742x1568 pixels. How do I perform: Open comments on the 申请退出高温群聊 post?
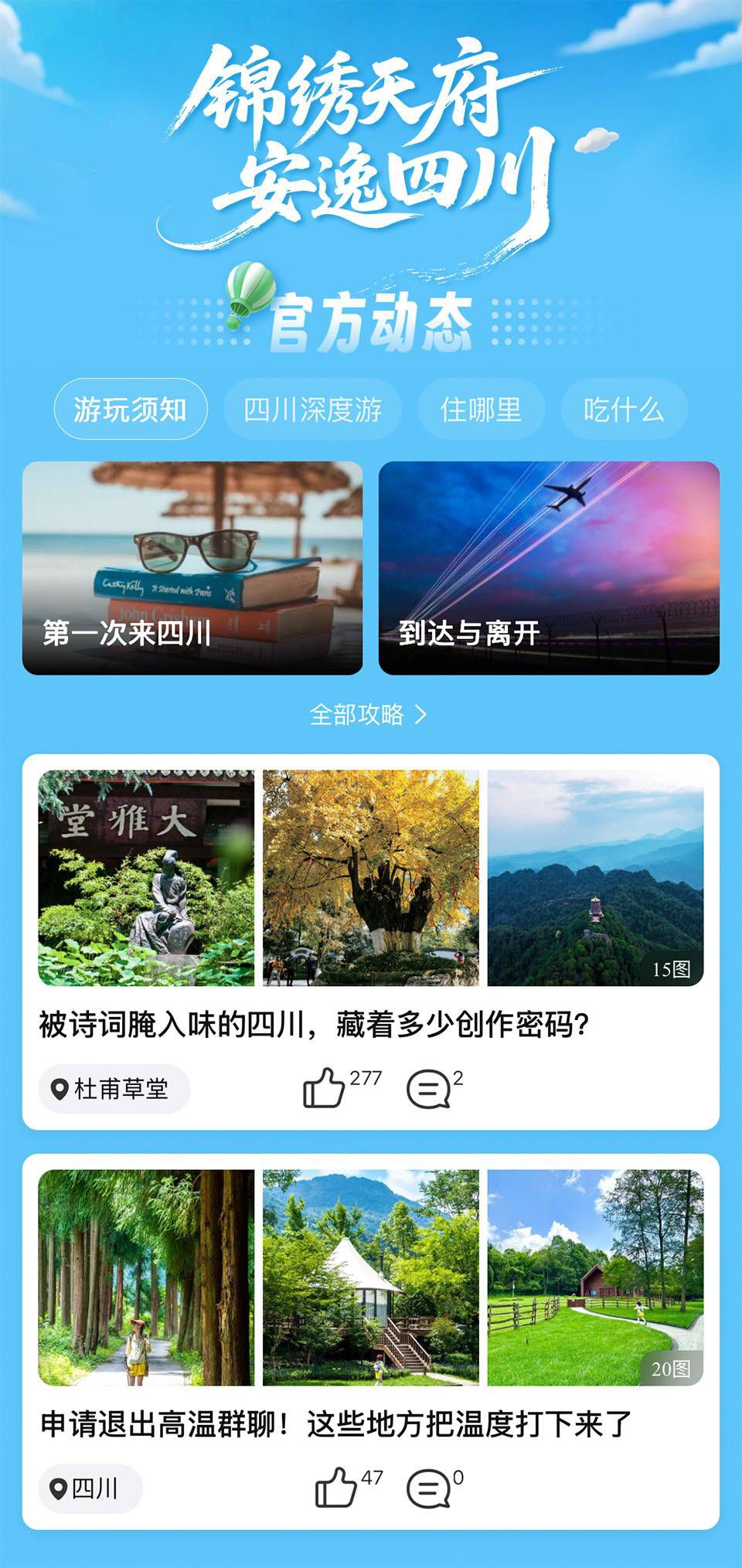428,1488
